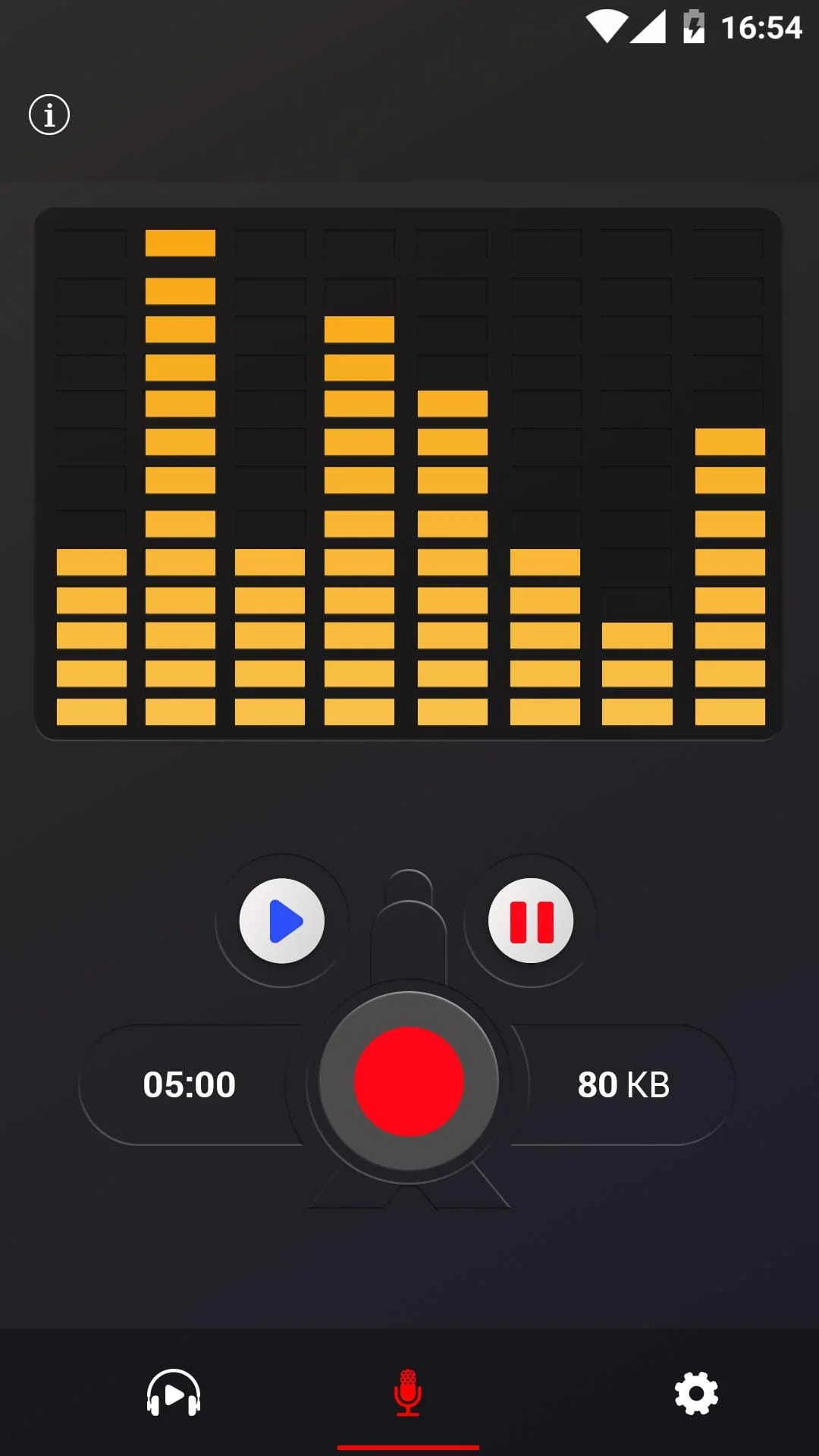Open the app info screen

[49, 114]
